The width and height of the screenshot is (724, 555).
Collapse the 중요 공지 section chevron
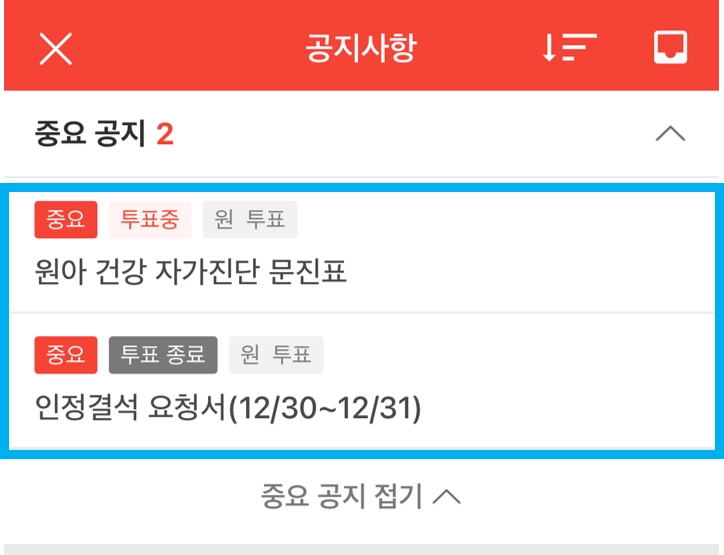669,134
